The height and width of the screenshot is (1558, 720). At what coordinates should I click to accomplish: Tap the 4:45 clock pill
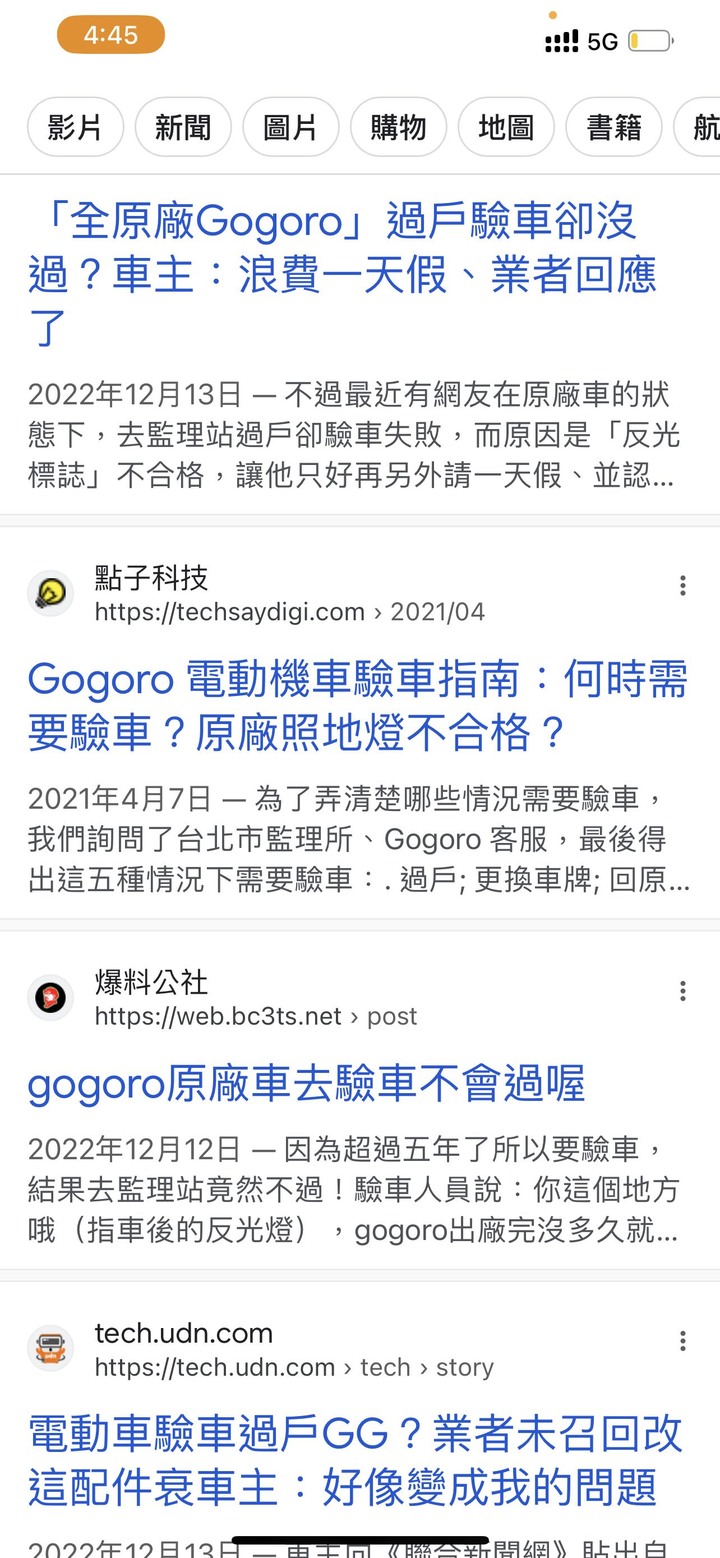coord(111,36)
